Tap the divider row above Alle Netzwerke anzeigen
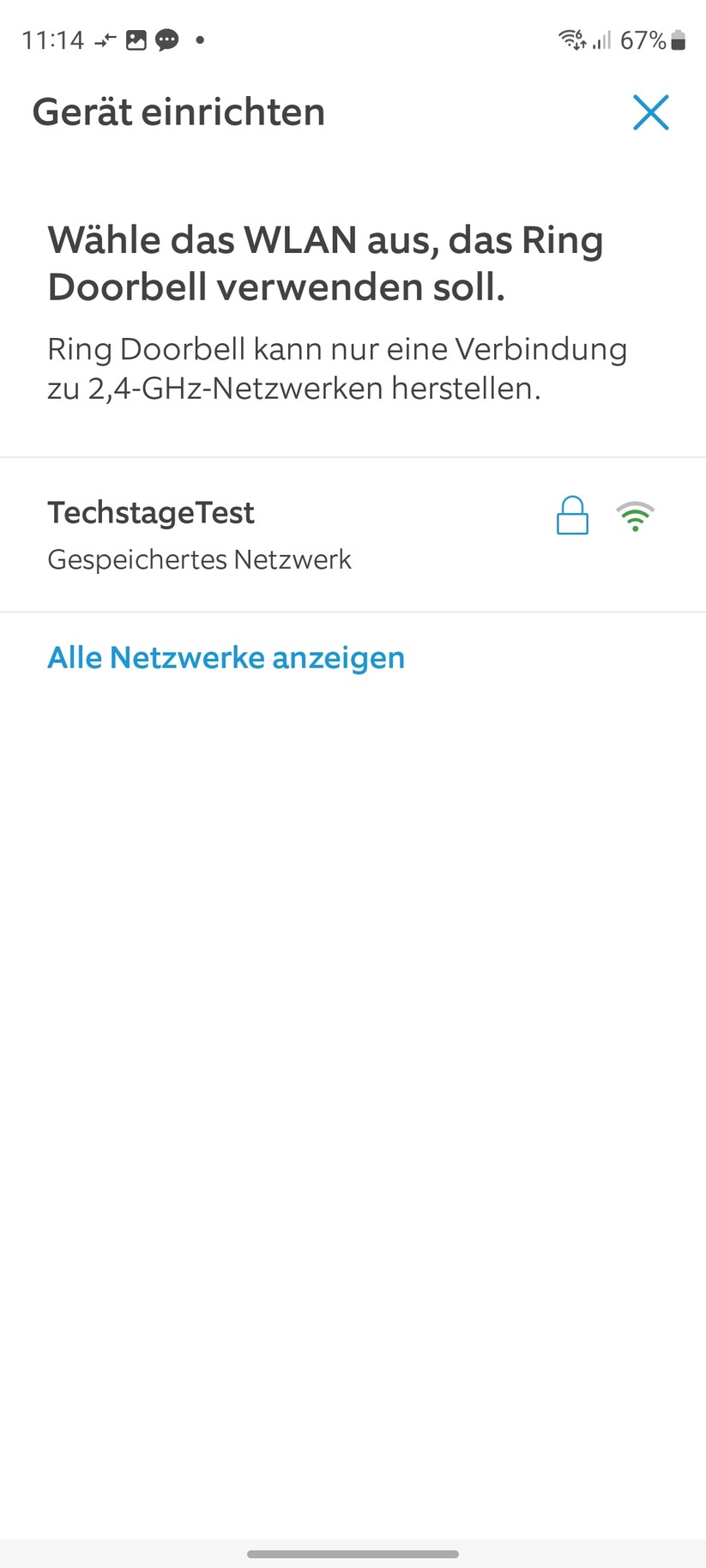Viewport: 706px width, 1568px height. pos(353,611)
